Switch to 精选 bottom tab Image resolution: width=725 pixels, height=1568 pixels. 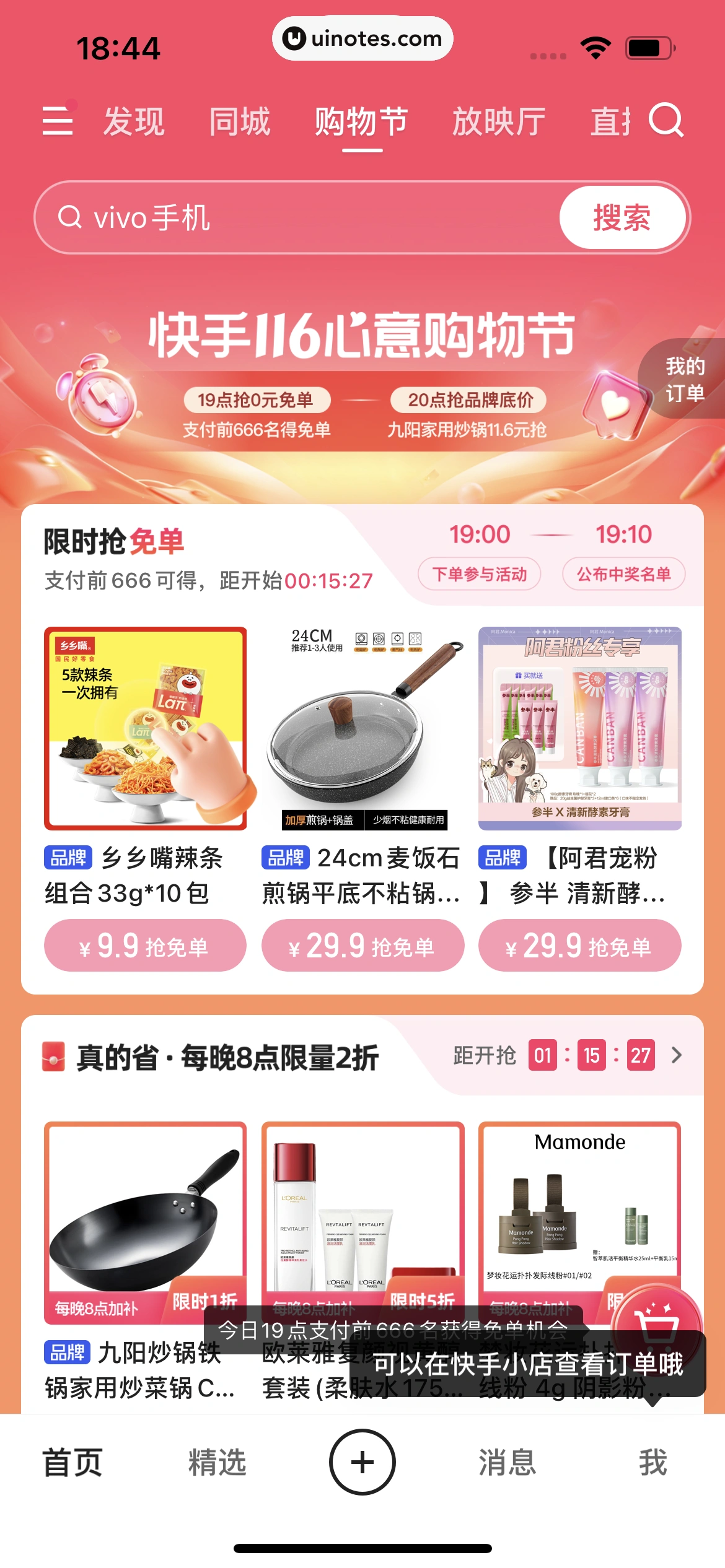(217, 1462)
